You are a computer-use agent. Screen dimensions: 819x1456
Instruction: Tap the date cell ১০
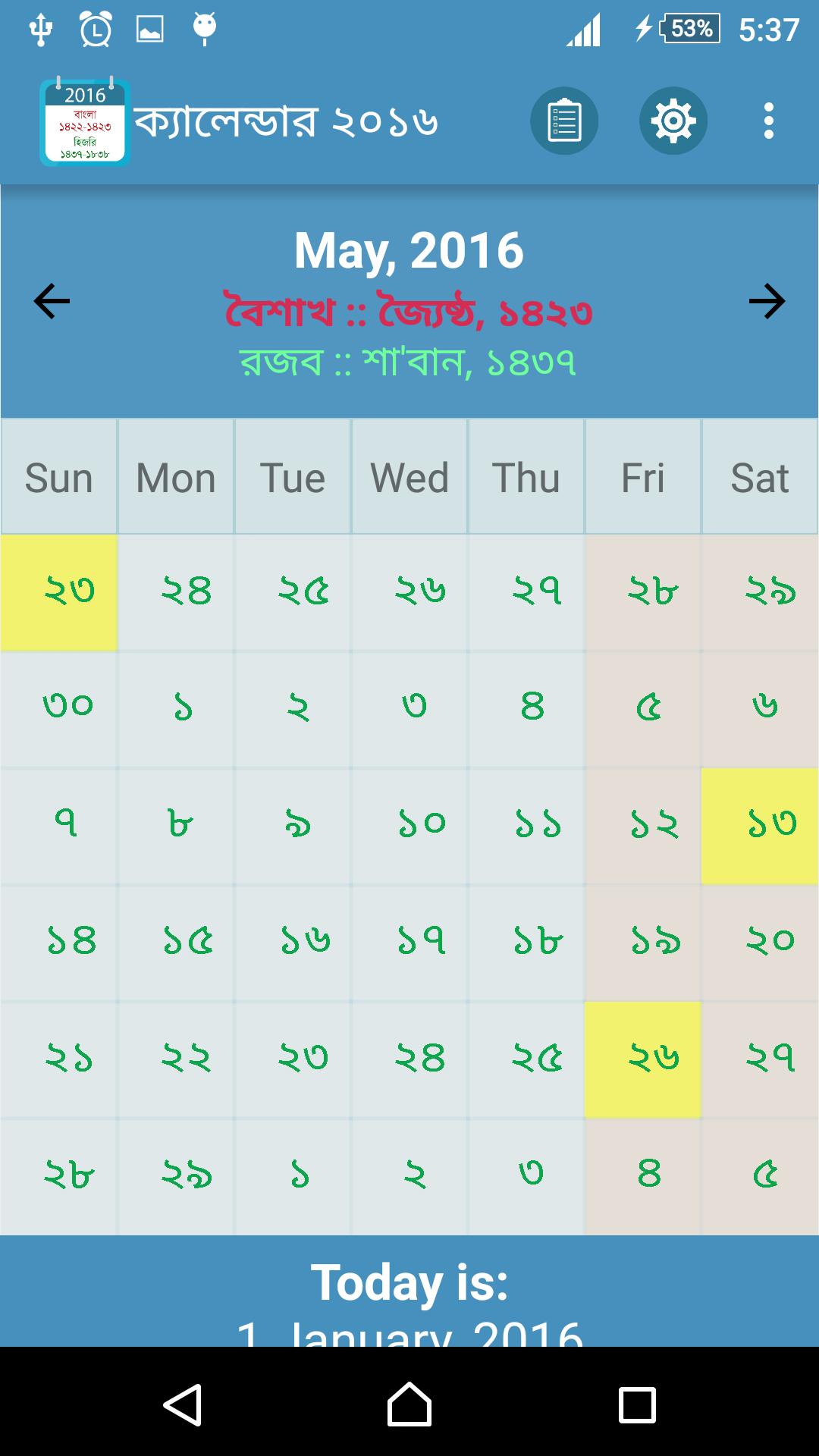[409, 826]
